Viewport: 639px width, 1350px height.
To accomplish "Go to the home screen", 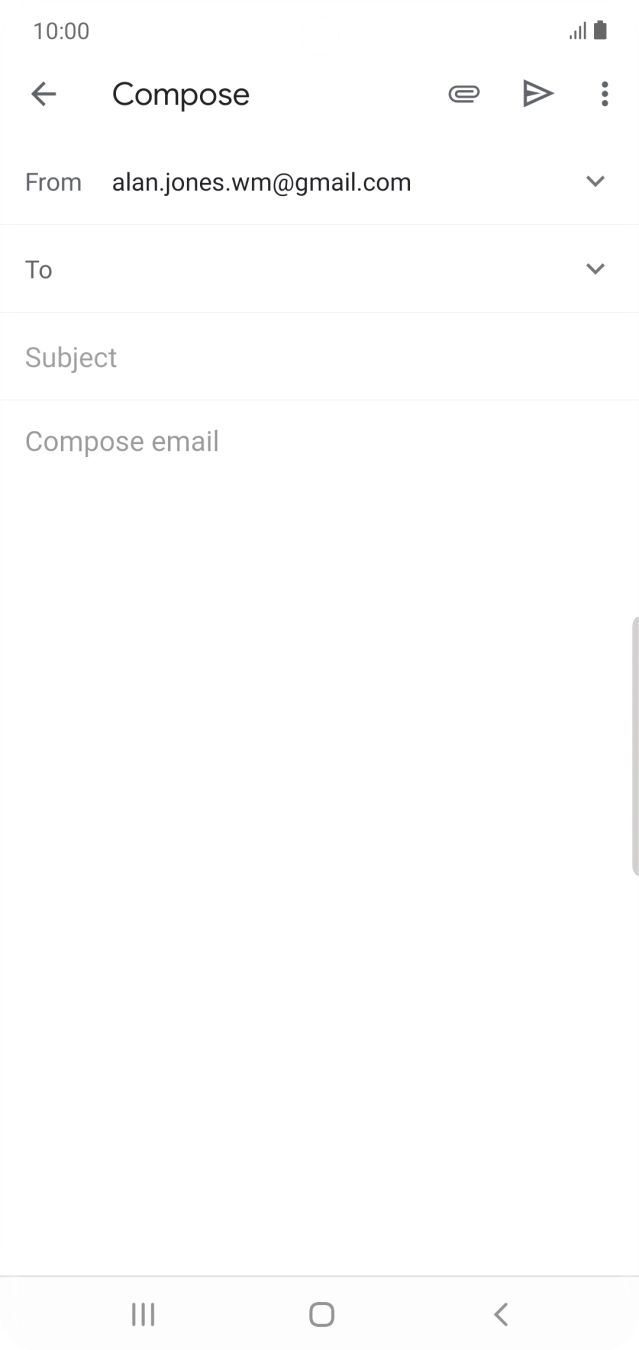I will click(x=321, y=1314).
